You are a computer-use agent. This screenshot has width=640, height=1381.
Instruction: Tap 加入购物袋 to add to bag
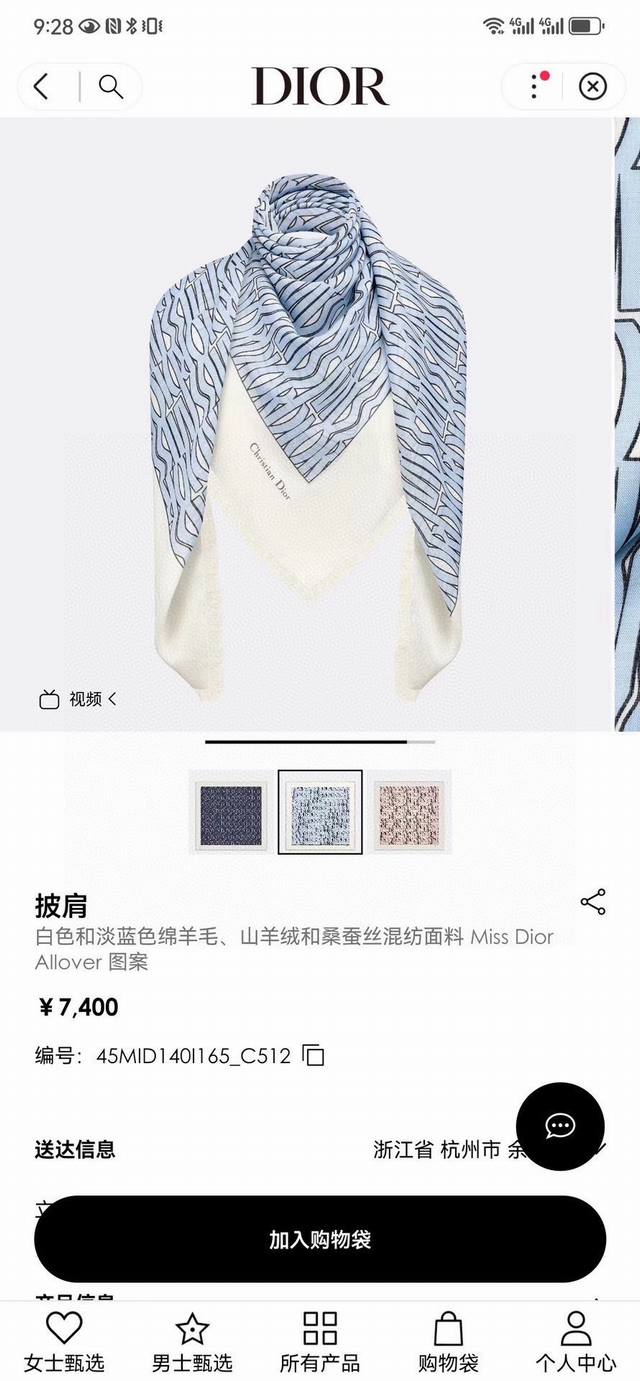(320, 1239)
